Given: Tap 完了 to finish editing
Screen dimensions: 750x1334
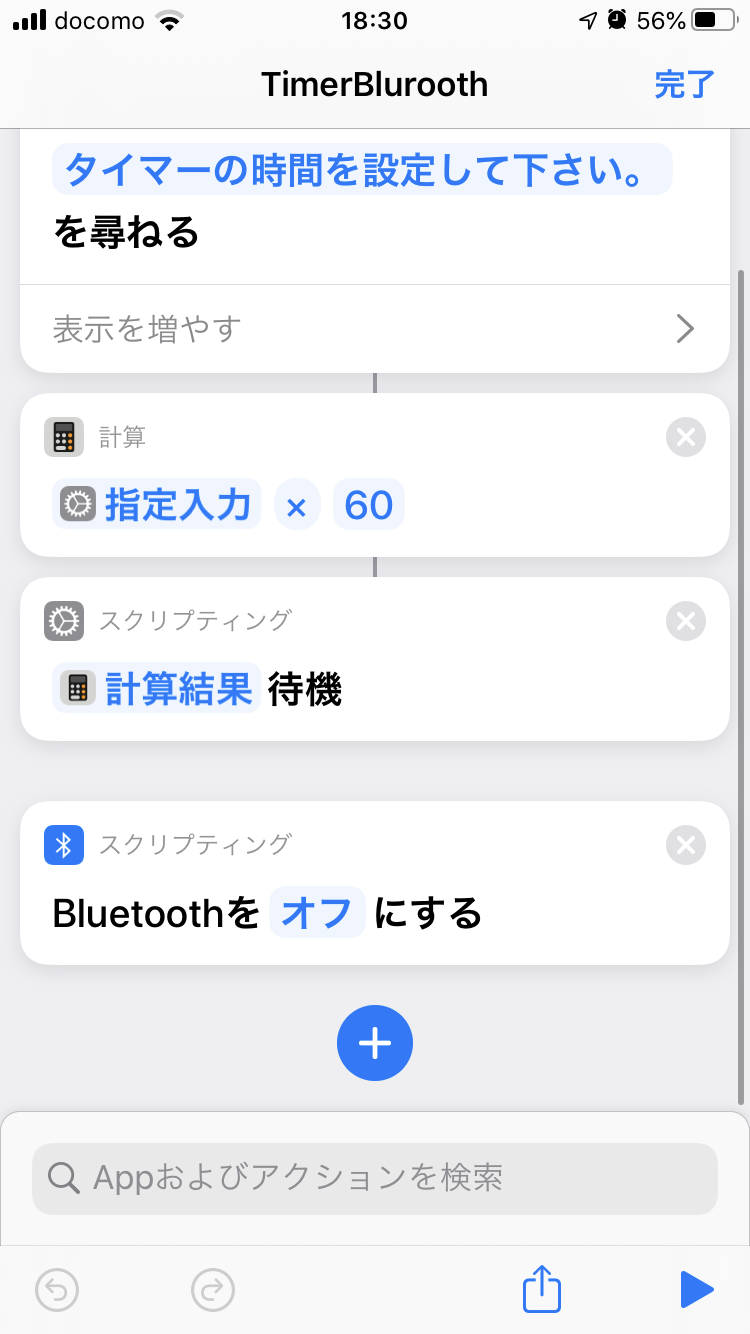Looking at the screenshot, I should tap(685, 84).
